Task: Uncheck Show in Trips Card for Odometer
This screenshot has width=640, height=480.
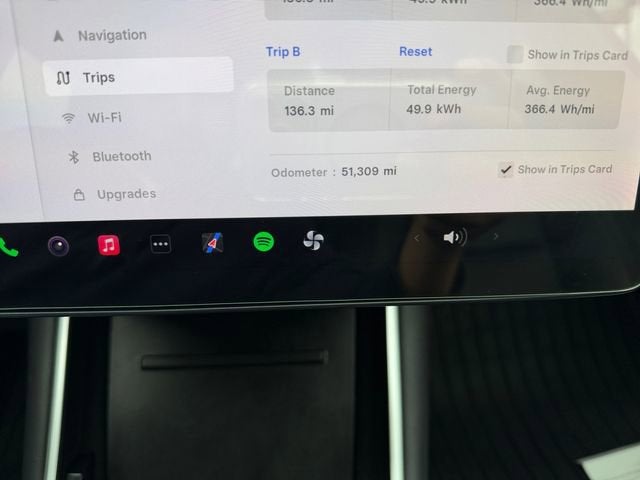Action: [x=506, y=170]
